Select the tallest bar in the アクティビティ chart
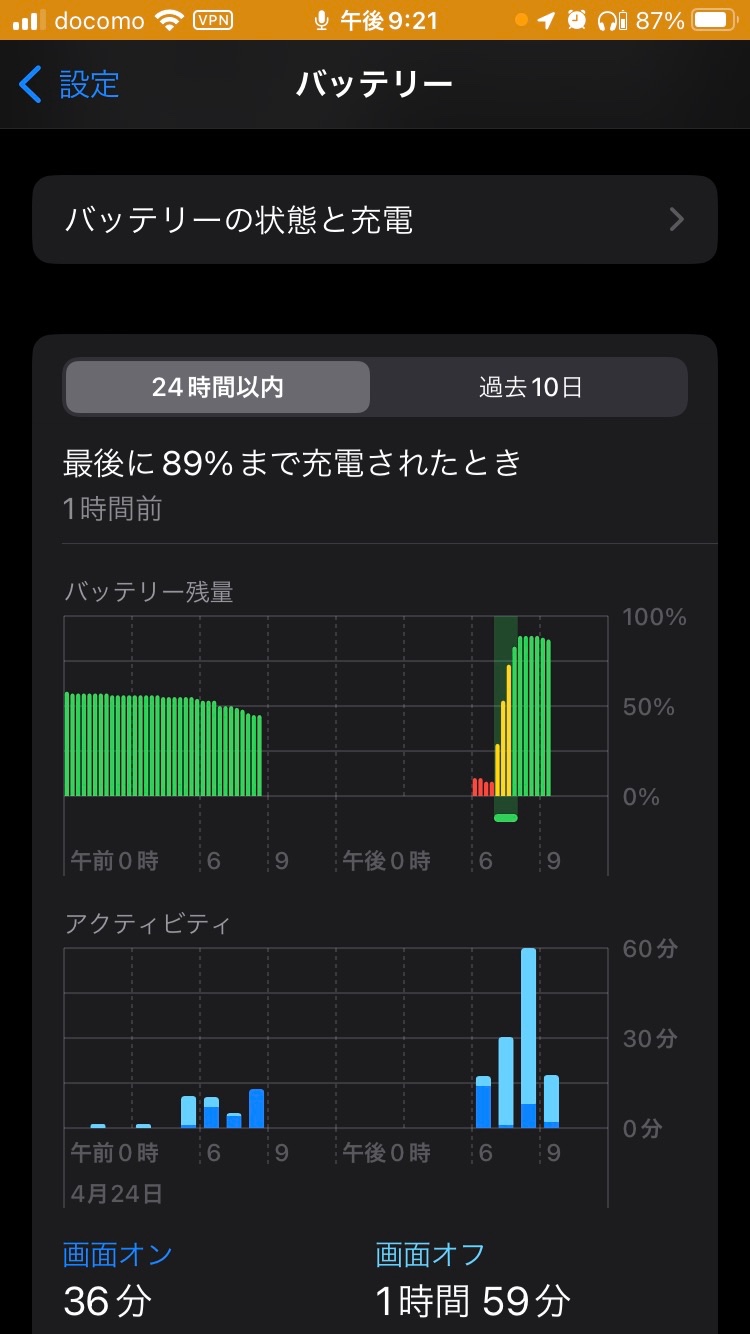Image resolution: width=750 pixels, height=1334 pixels. pos(529,1040)
